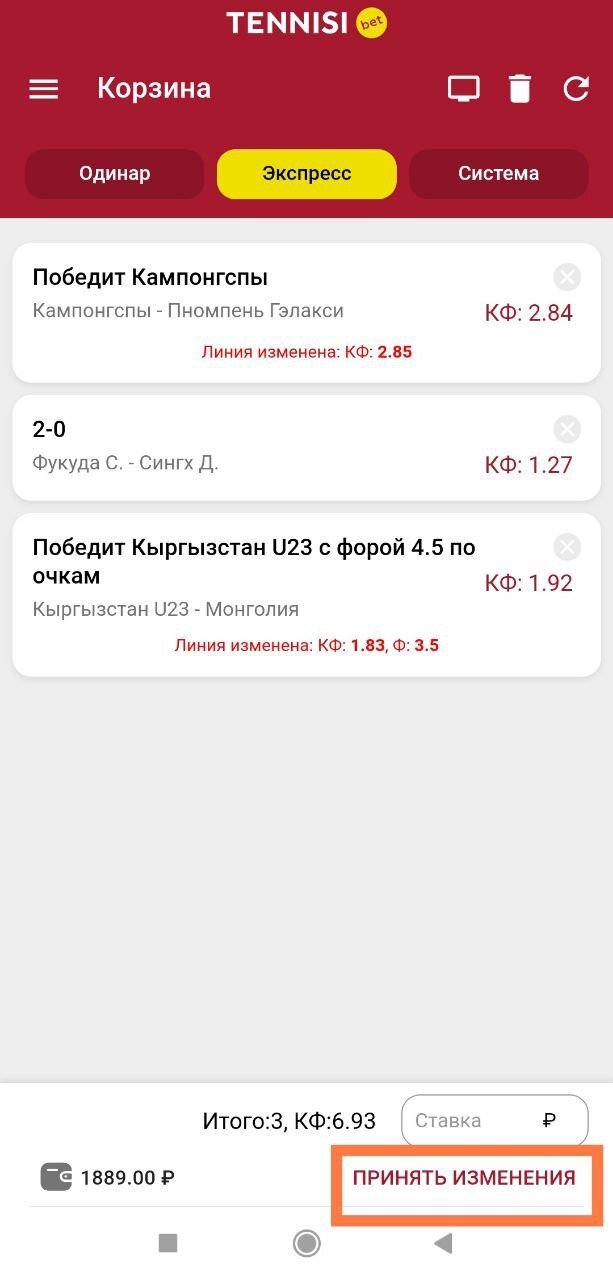Remove the Кыргызстан U23 handicap bet
The width and height of the screenshot is (613, 1280).
[567, 547]
